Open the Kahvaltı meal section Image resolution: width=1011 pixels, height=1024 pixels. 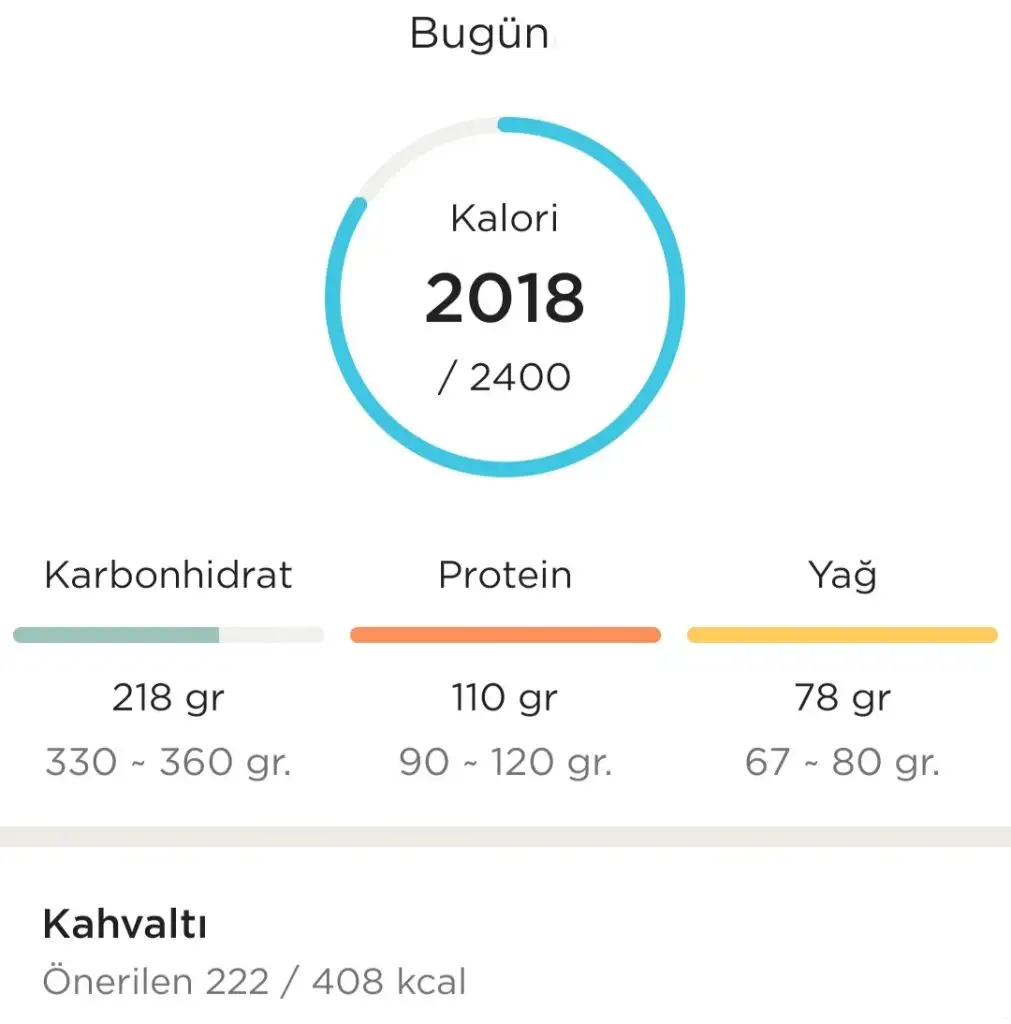(x=125, y=926)
